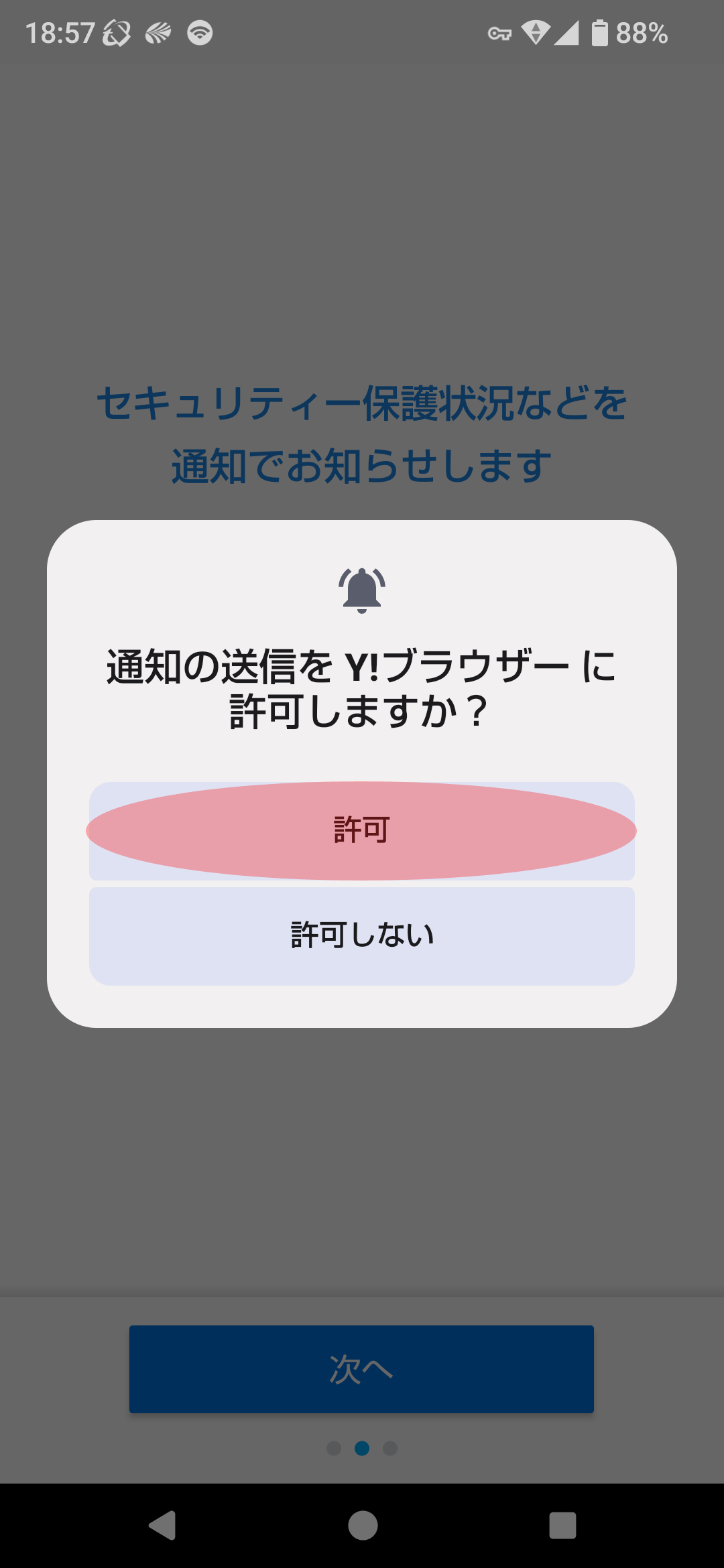Tap the 次へ button
The image size is (724, 1568).
click(361, 1369)
